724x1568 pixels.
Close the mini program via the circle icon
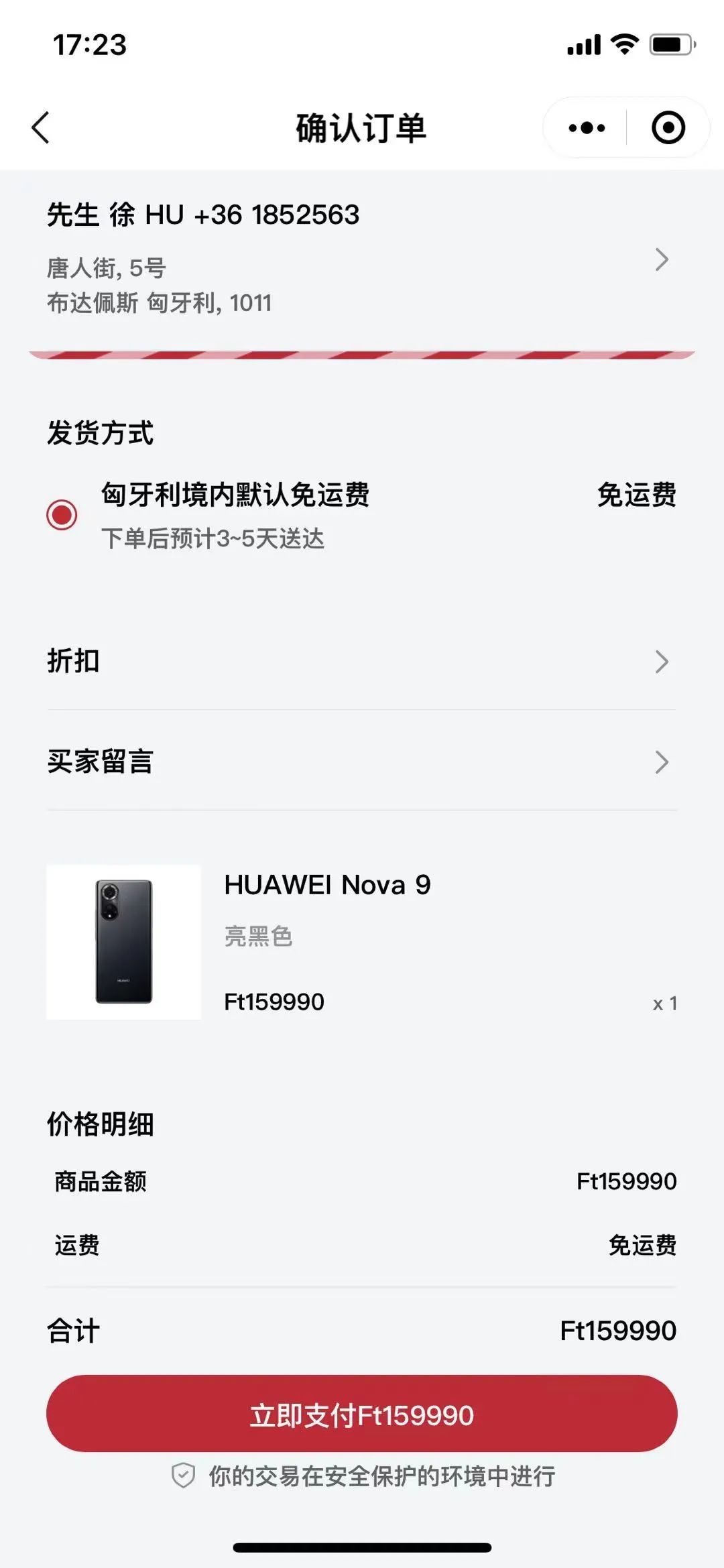tap(668, 127)
